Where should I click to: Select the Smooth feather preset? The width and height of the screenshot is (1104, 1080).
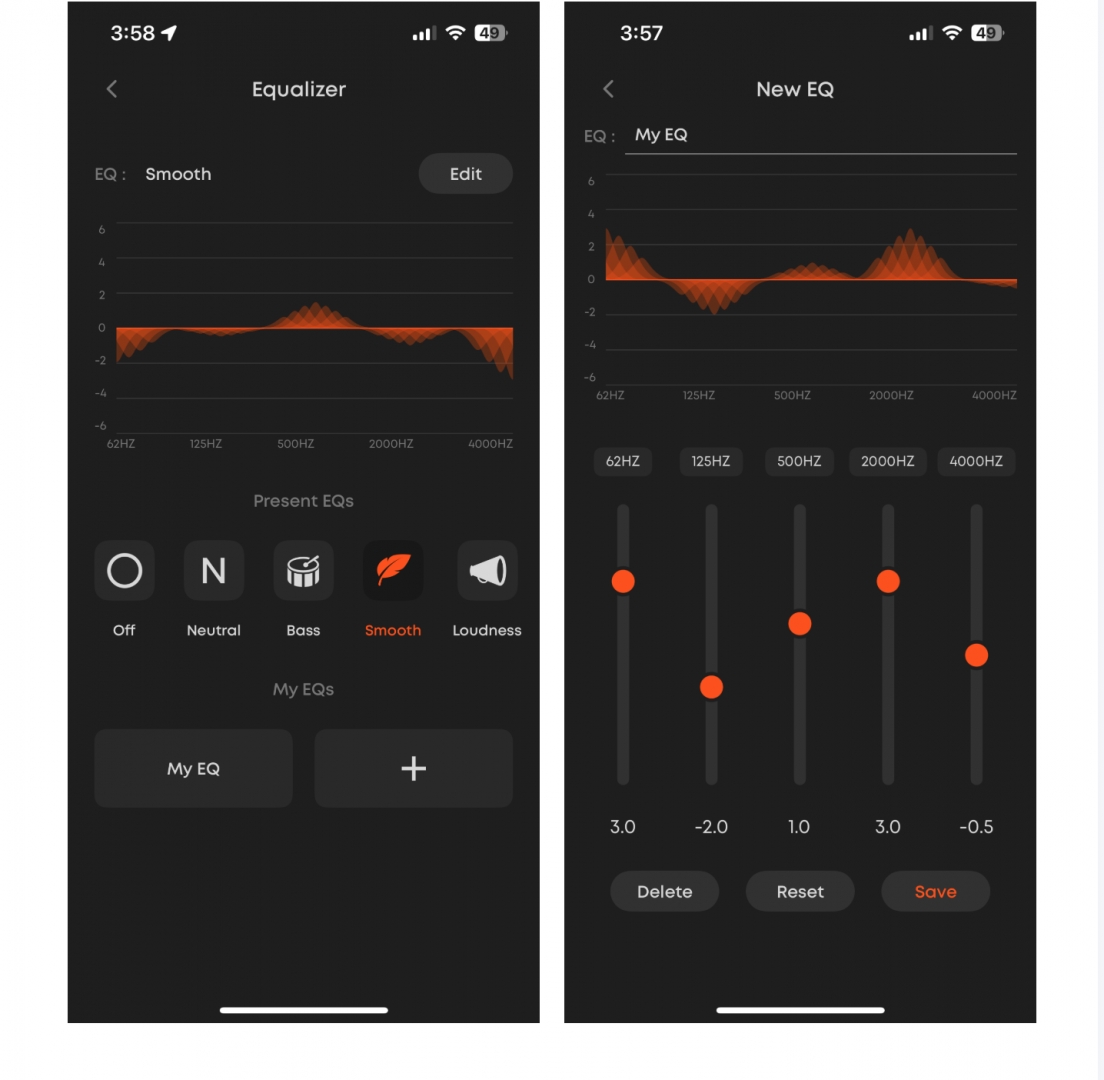pos(393,571)
